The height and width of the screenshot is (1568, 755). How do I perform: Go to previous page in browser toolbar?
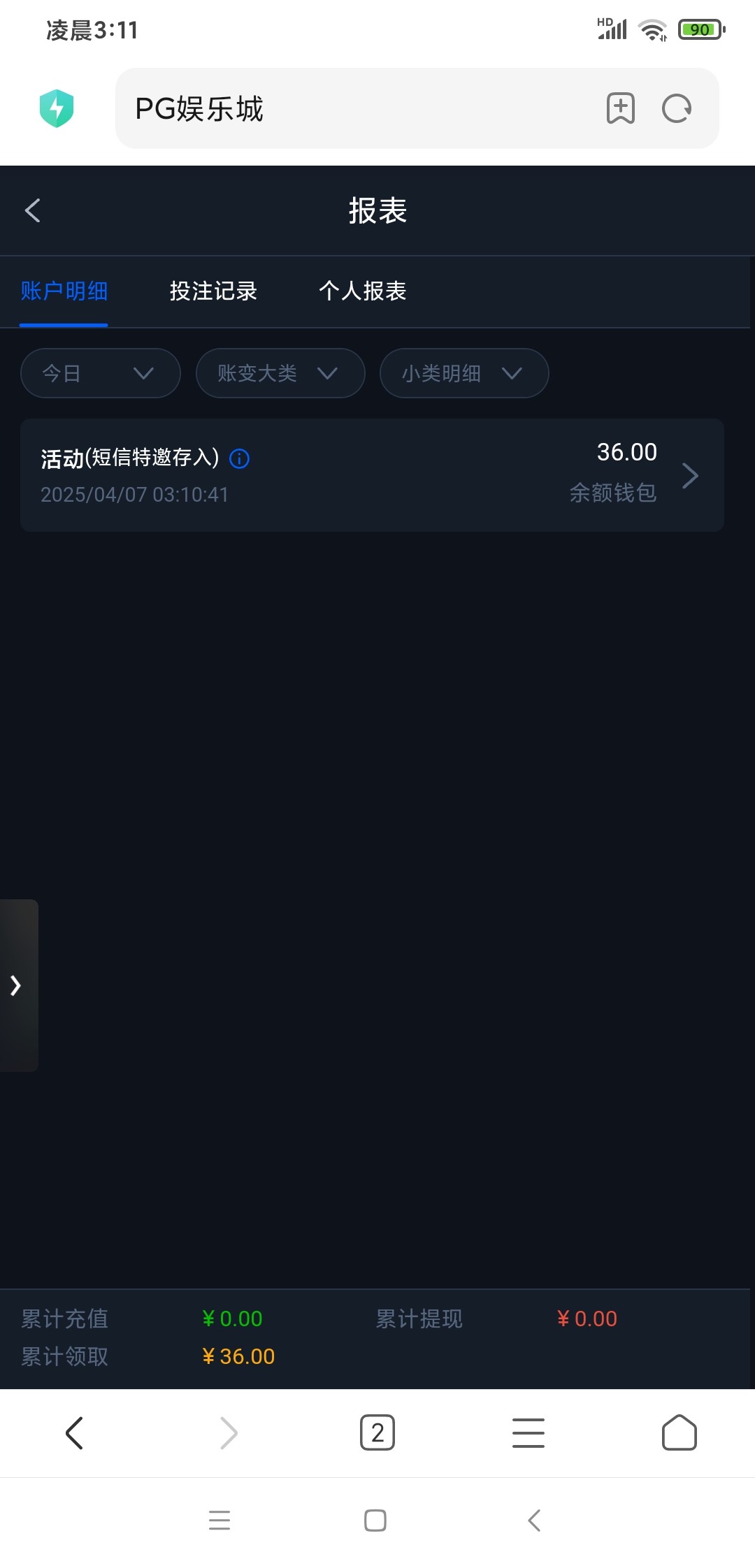[x=74, y=1432]
